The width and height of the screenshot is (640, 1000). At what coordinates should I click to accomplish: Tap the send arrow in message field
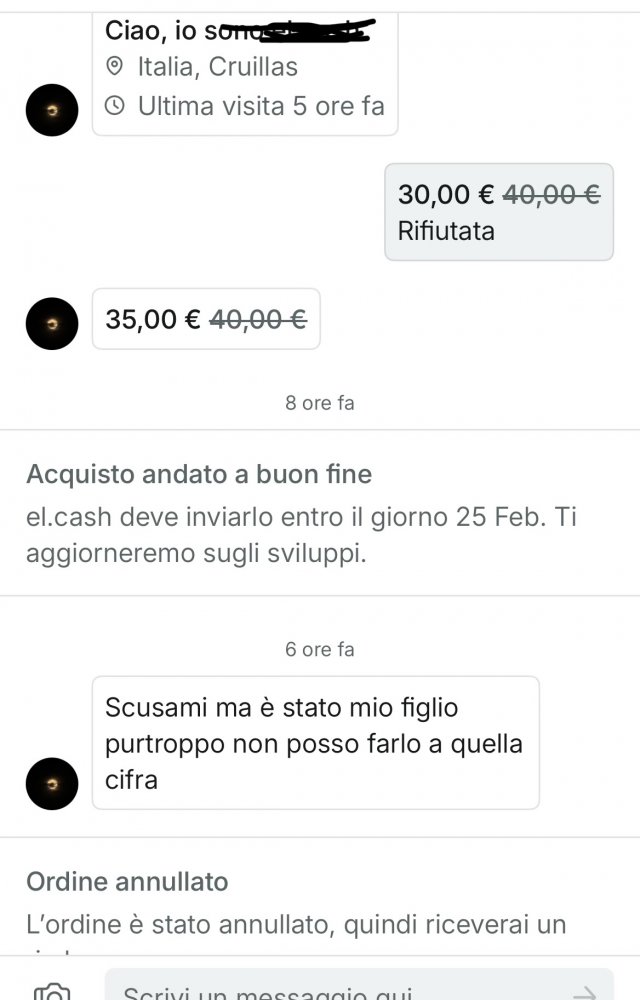(583, 992)
